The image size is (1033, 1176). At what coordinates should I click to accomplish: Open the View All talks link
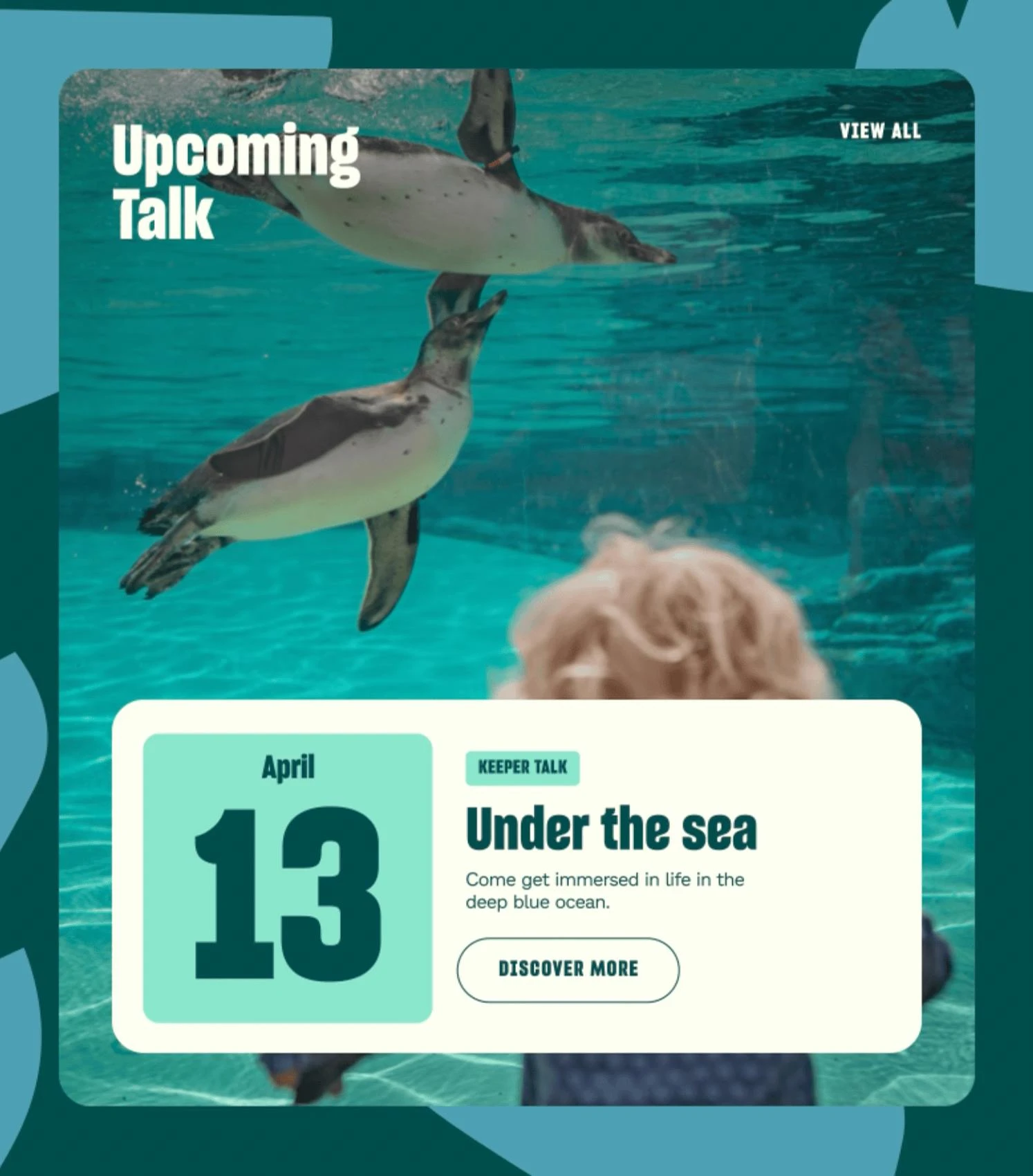(880, 131)
